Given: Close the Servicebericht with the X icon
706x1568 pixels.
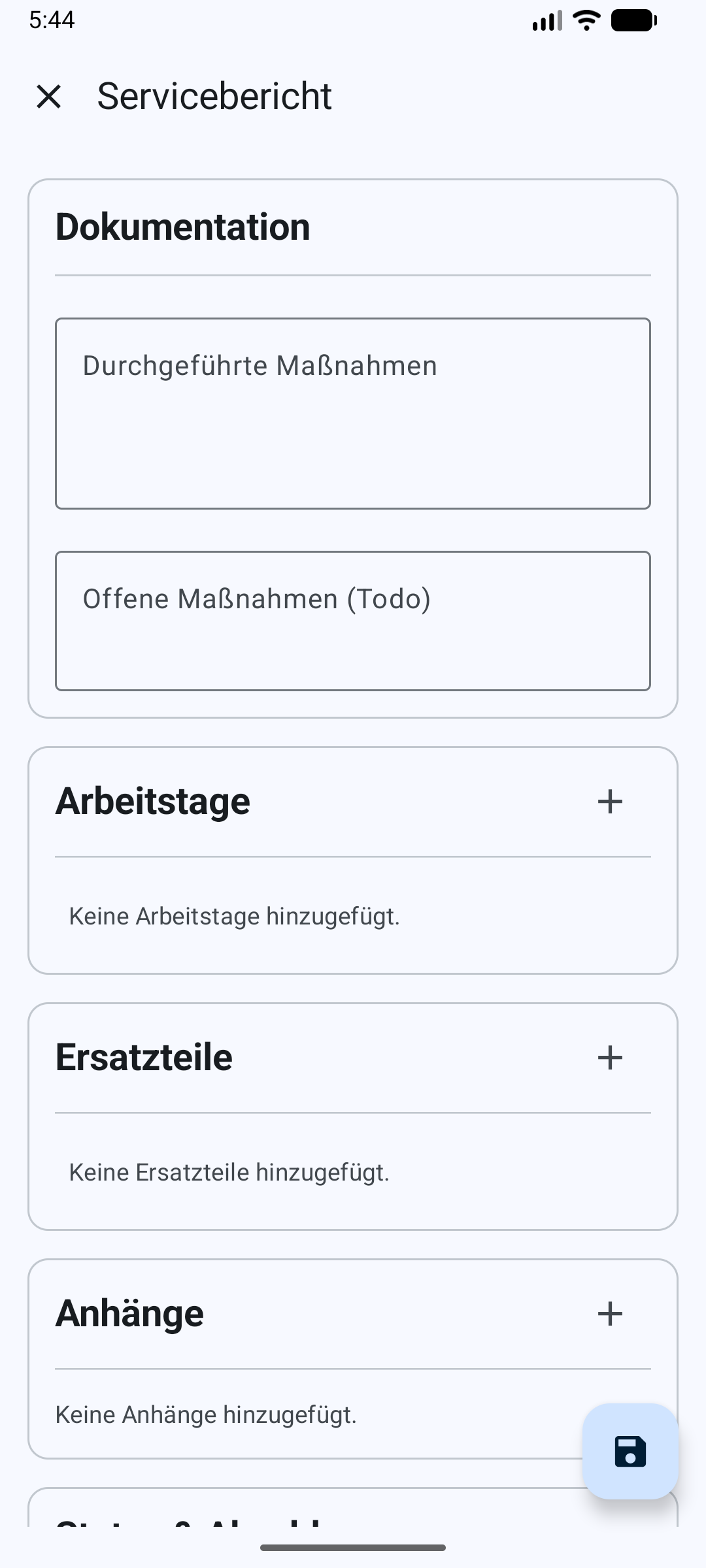Looking at the screenshot, I should coord(50,97).
